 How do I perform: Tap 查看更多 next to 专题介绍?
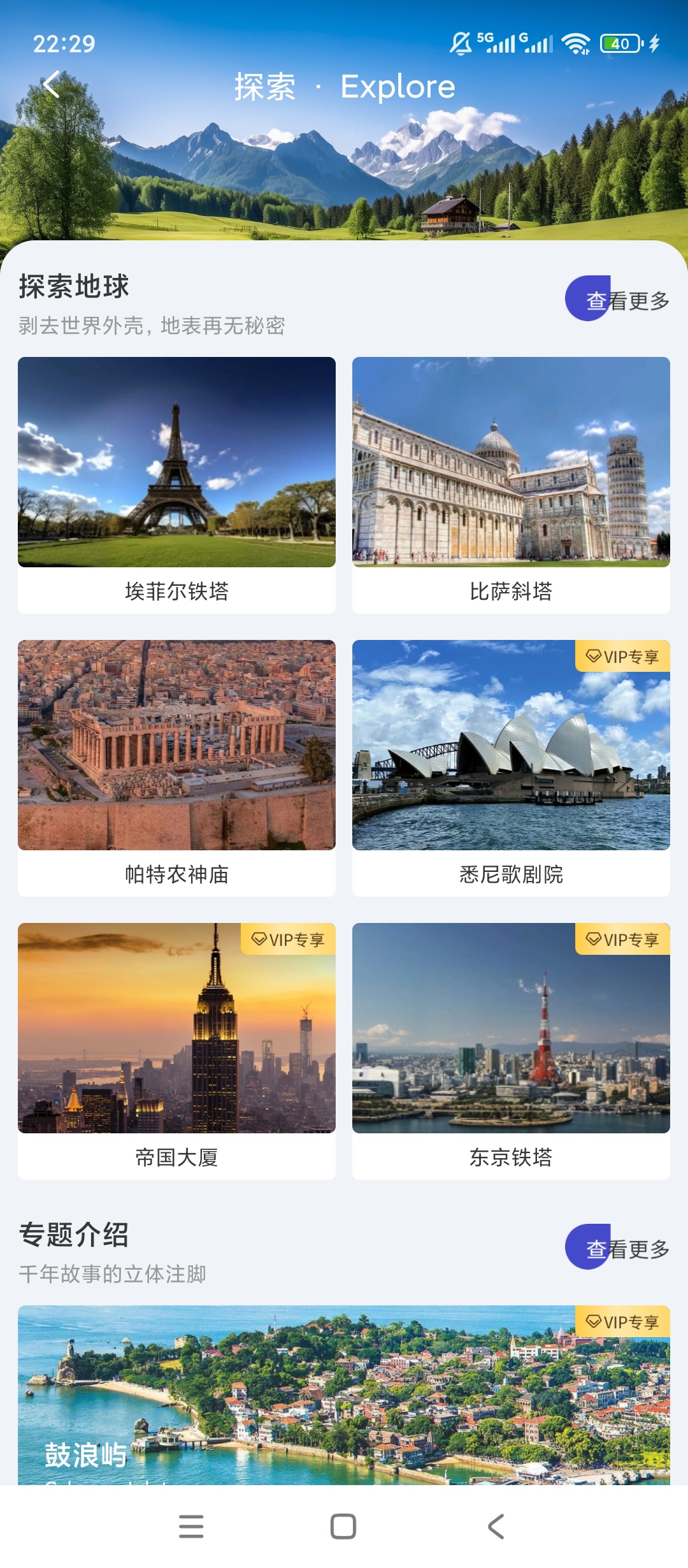click(x=618, y=1248)
